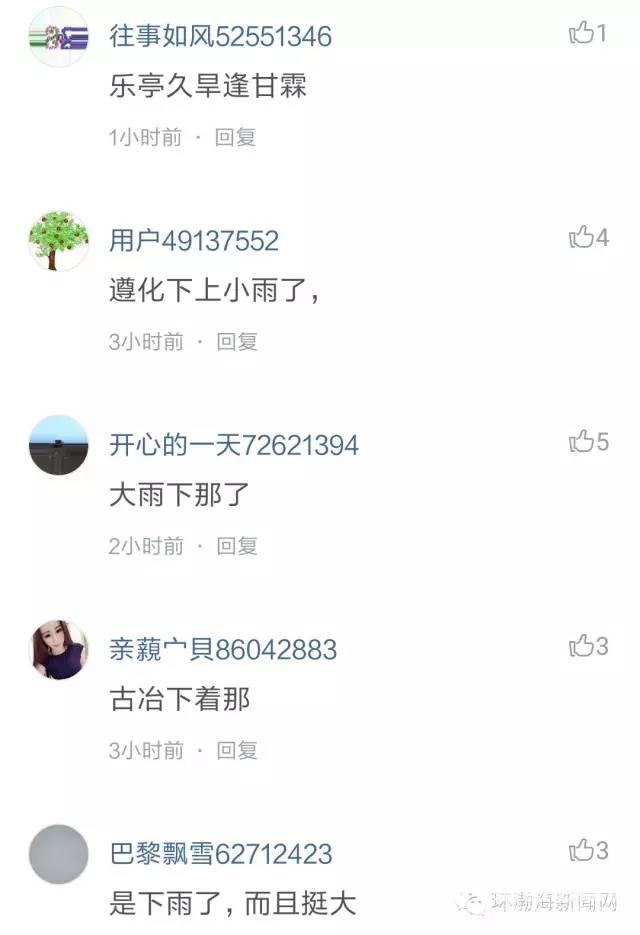Like the comment by 用户49137552
This screenshot has width=640, height=935.
pos(583,238)
